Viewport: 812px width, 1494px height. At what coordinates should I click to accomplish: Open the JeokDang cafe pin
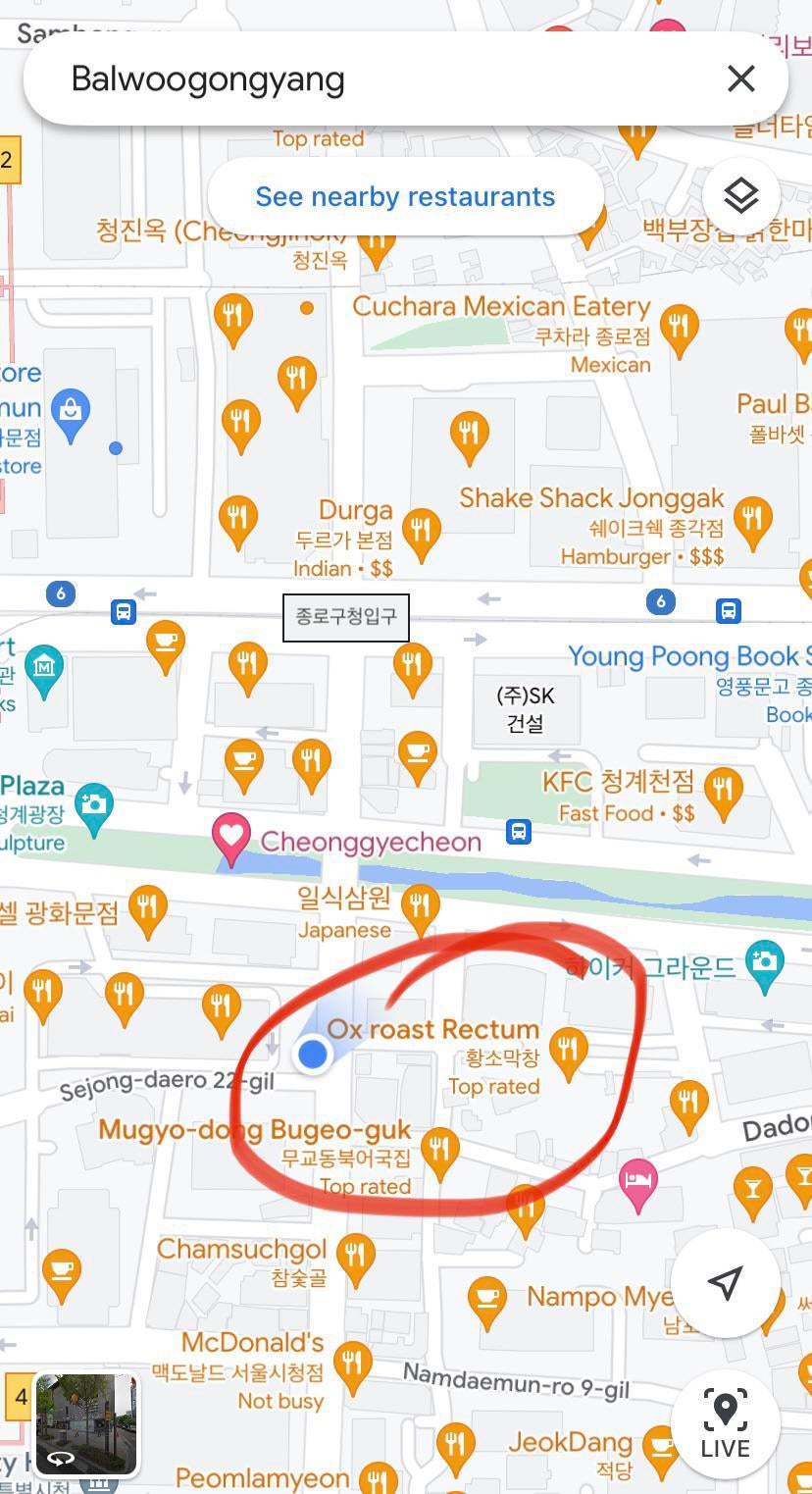[x=662, y=1442]
